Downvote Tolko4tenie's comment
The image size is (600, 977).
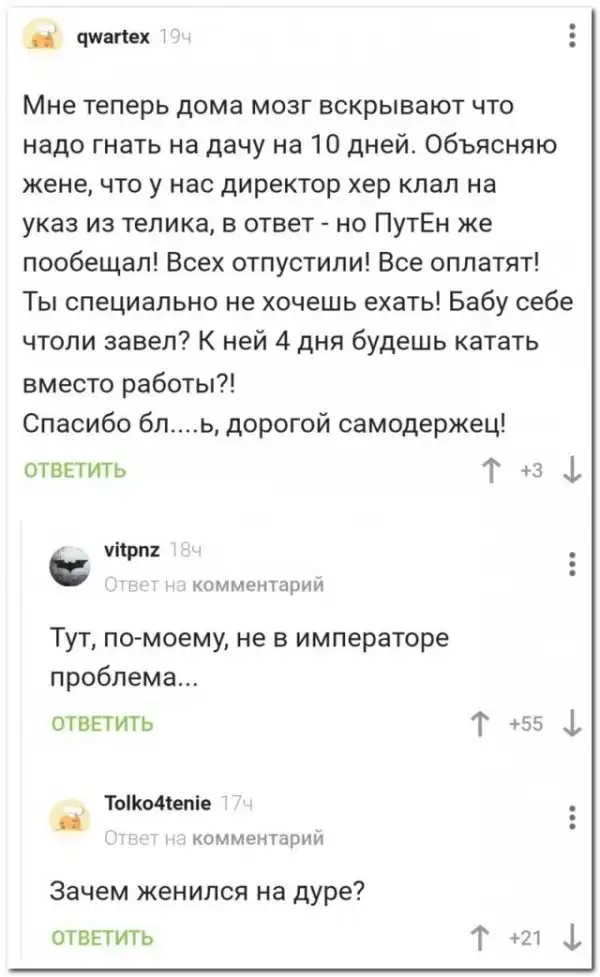click(x=569, y=937)
